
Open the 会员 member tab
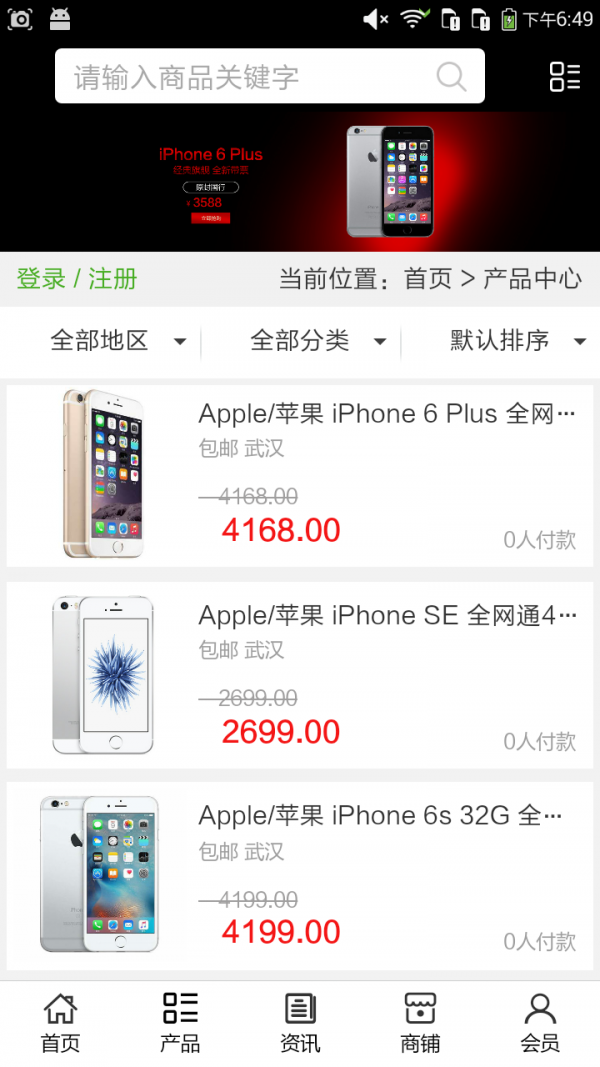pyautogui.click(x=540, y=1023)
